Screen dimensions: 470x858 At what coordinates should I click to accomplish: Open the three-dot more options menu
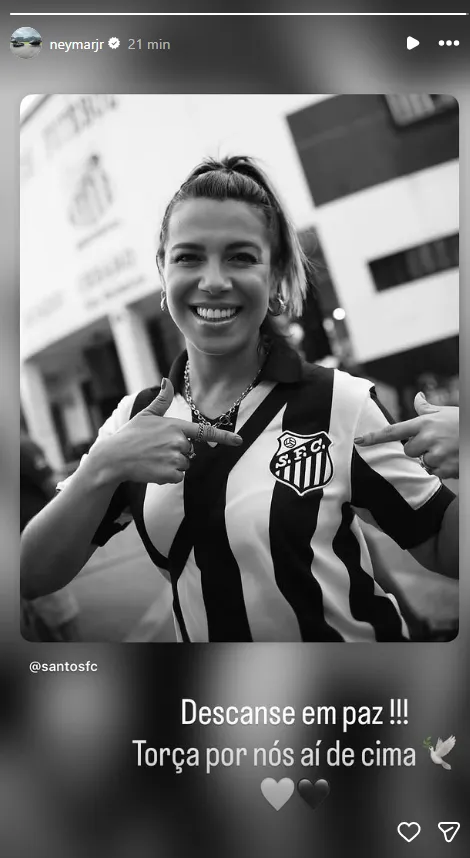pyautogui.click(x=449, y=43)
